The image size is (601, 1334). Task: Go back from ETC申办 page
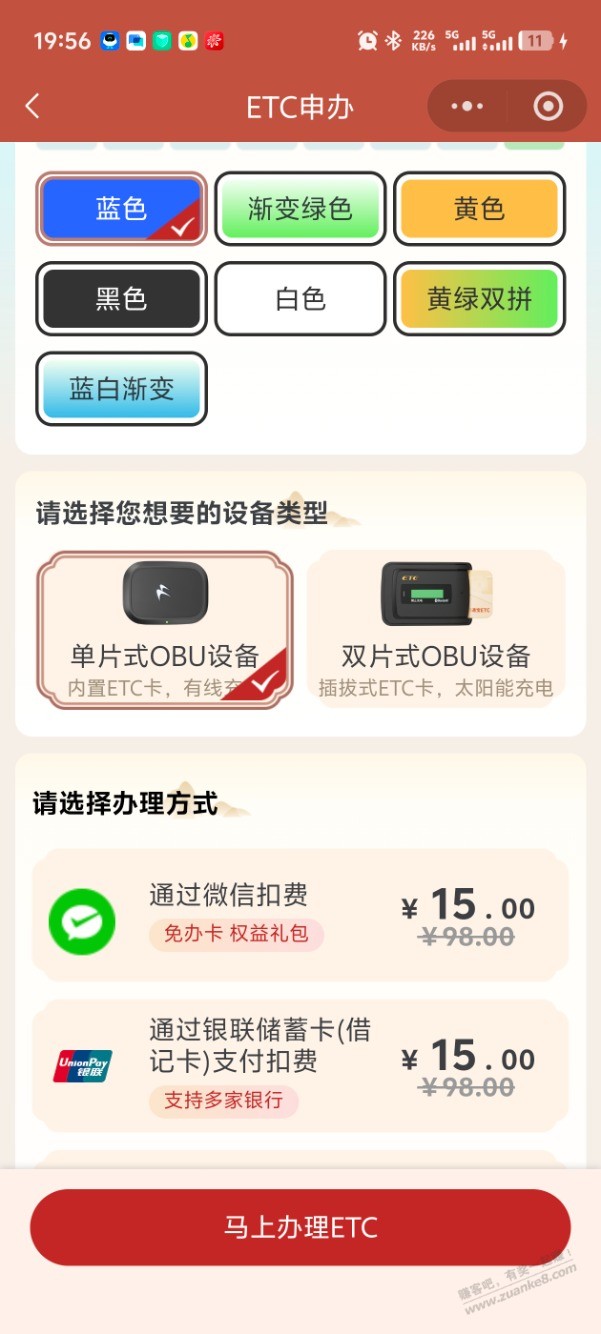coord(33,107)
